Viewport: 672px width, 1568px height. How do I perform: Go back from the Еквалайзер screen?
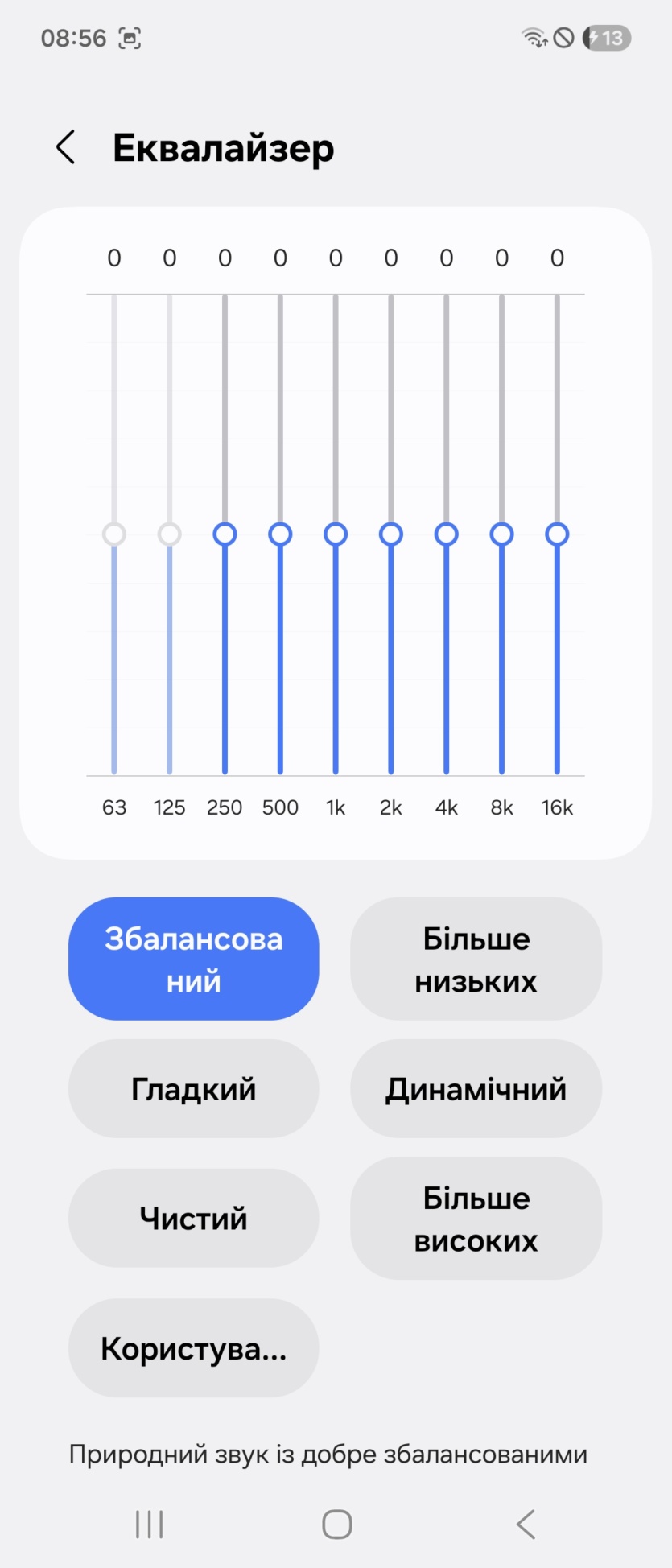[x=66, y=148]
